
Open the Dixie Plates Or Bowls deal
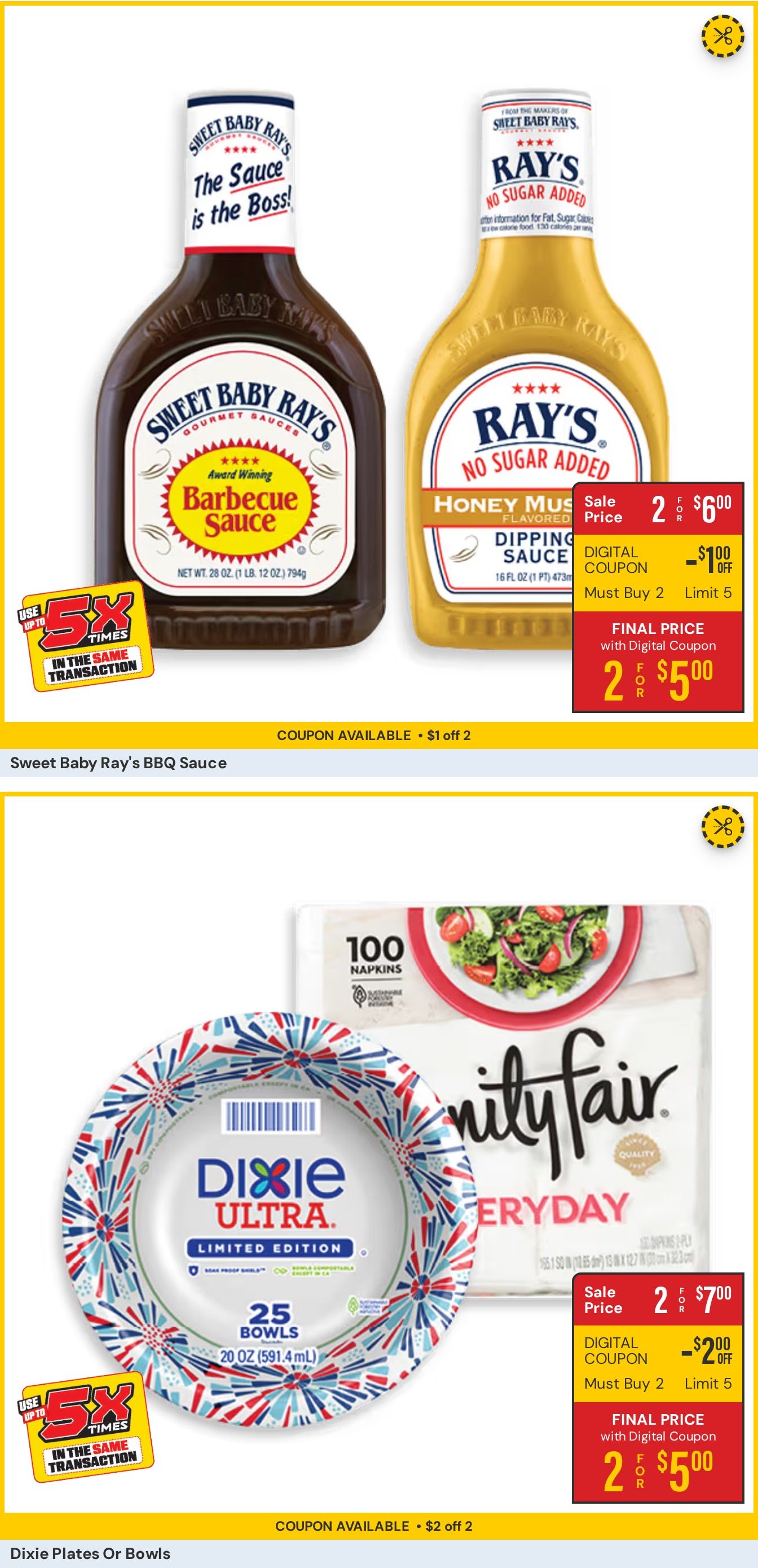pyautogui.click(x=90, y=1553)
